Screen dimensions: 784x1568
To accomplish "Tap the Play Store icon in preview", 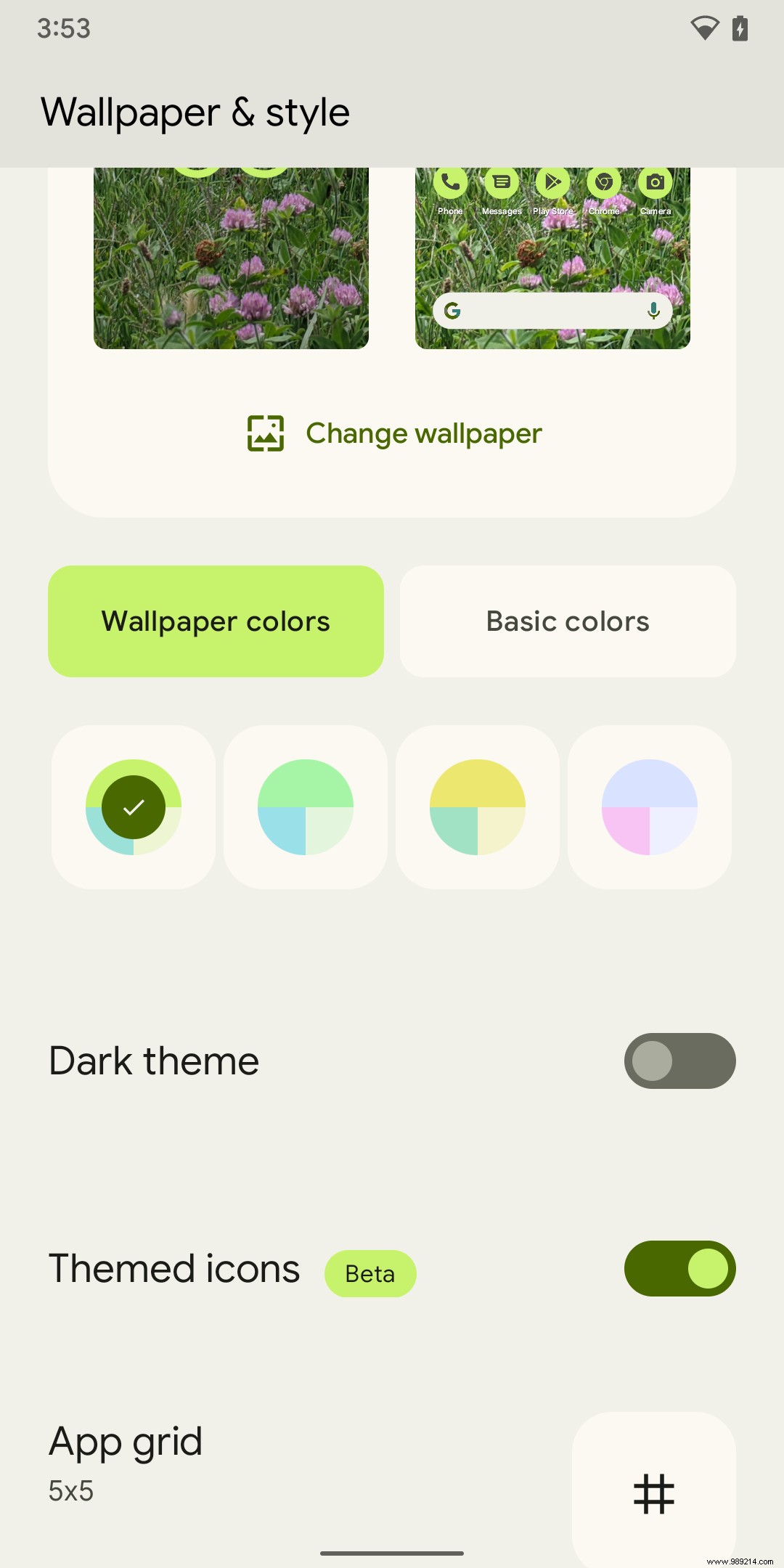I will 552,183.
